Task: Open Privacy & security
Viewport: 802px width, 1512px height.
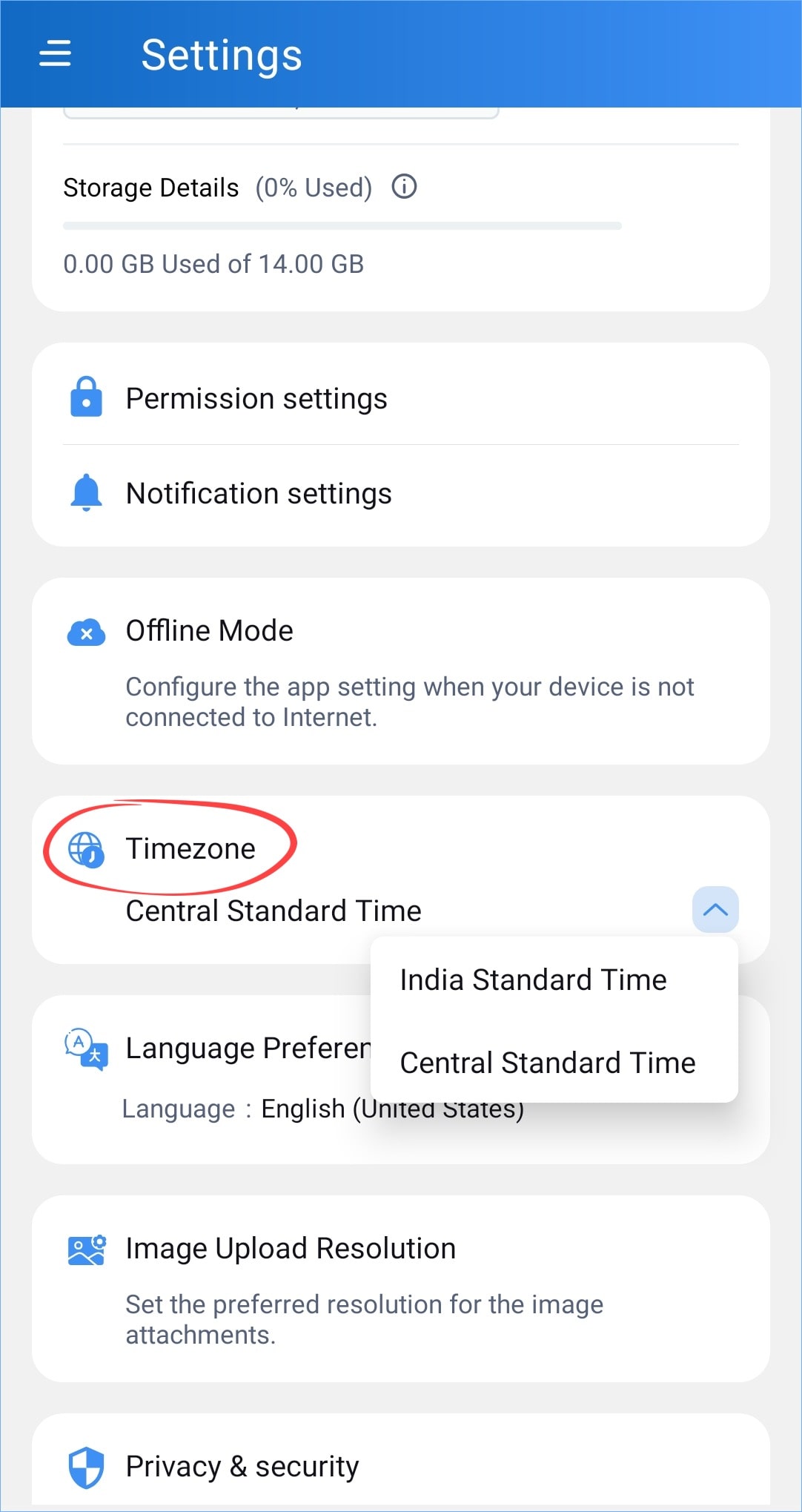Action: 400,1465
